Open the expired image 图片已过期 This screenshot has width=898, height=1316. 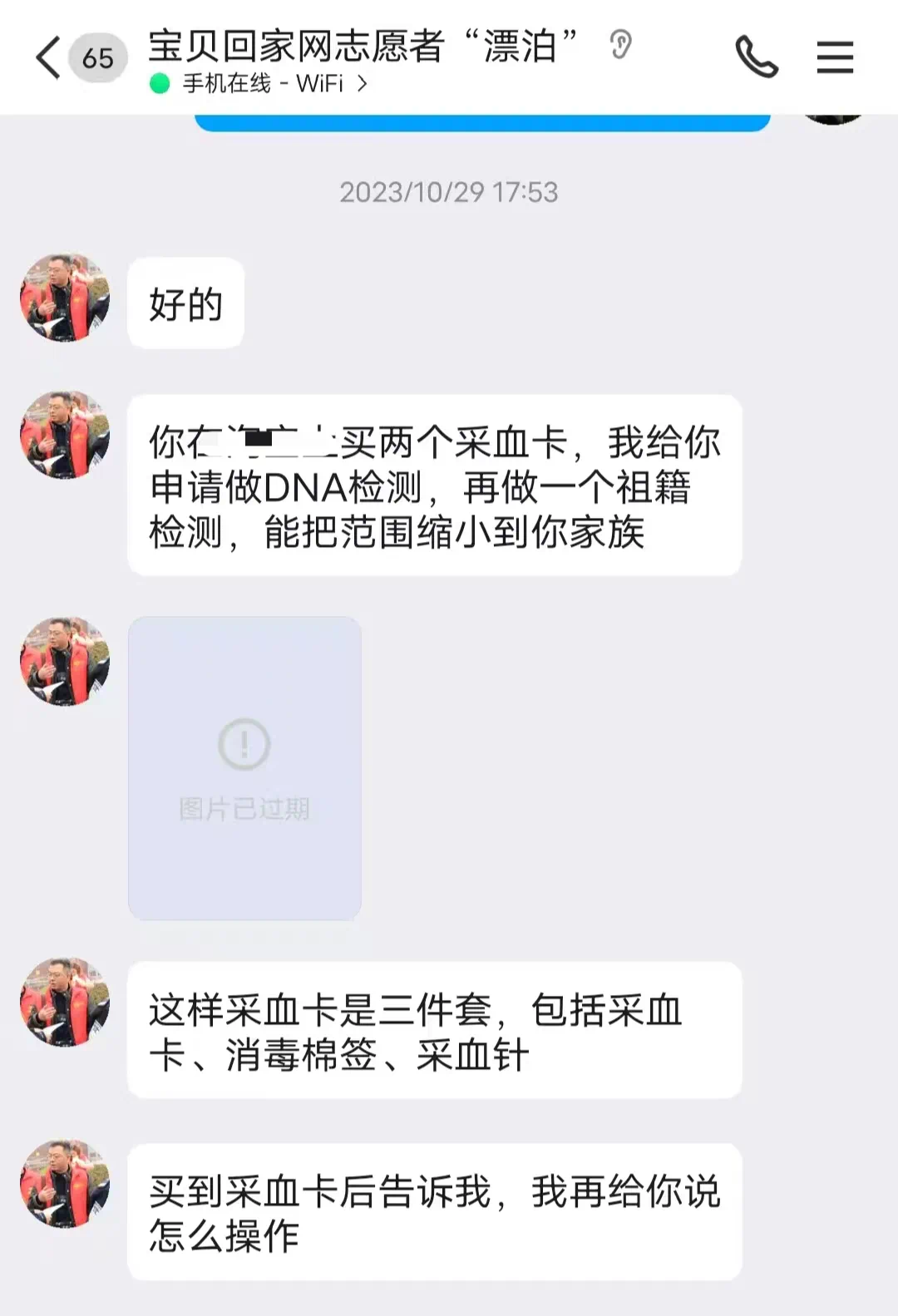244,768
